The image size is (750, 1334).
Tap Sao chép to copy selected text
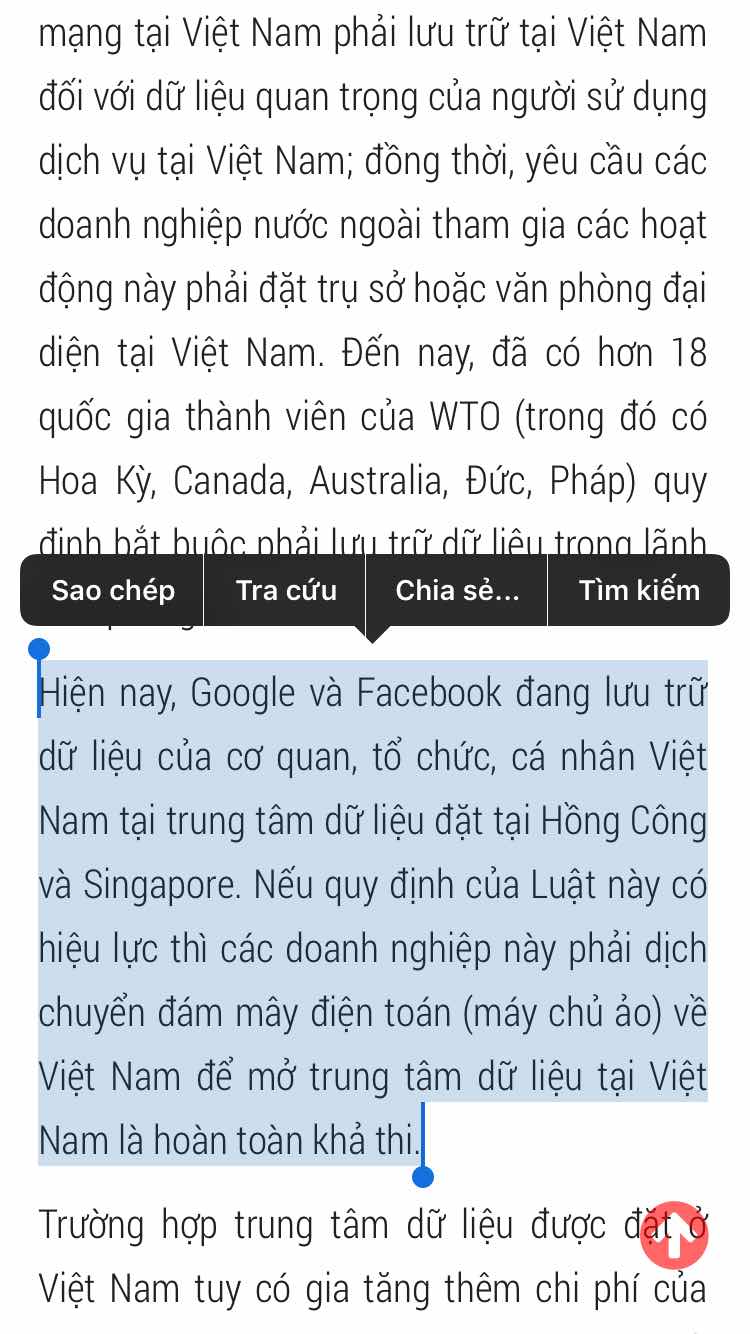(113, 590)
